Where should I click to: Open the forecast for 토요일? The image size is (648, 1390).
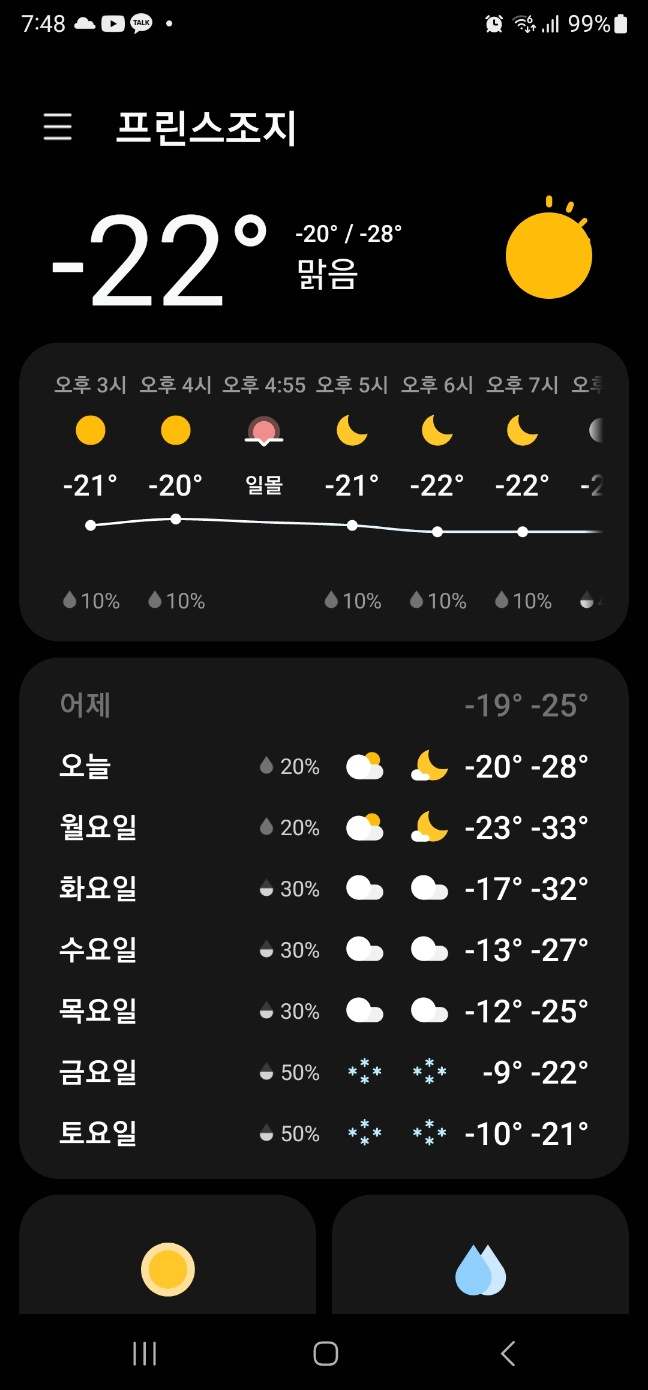coord(324,1133)
